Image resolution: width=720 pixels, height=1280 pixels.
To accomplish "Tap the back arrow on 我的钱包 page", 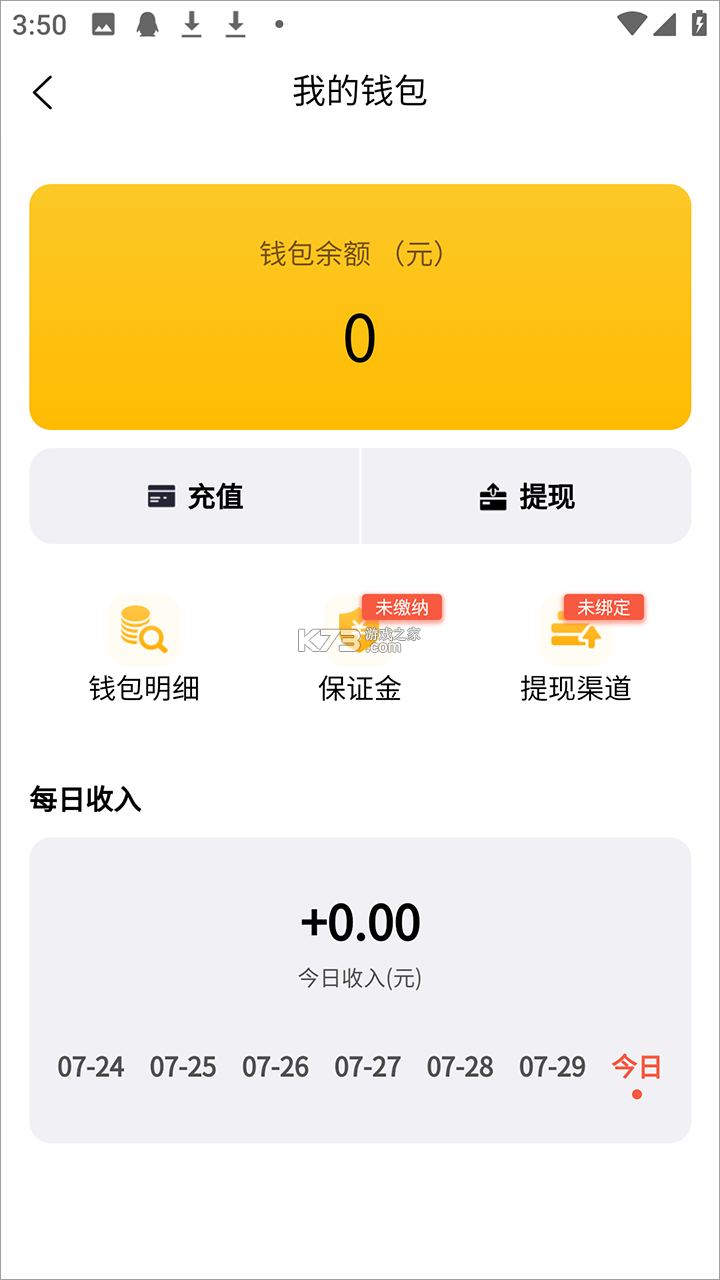I will 42,91.
